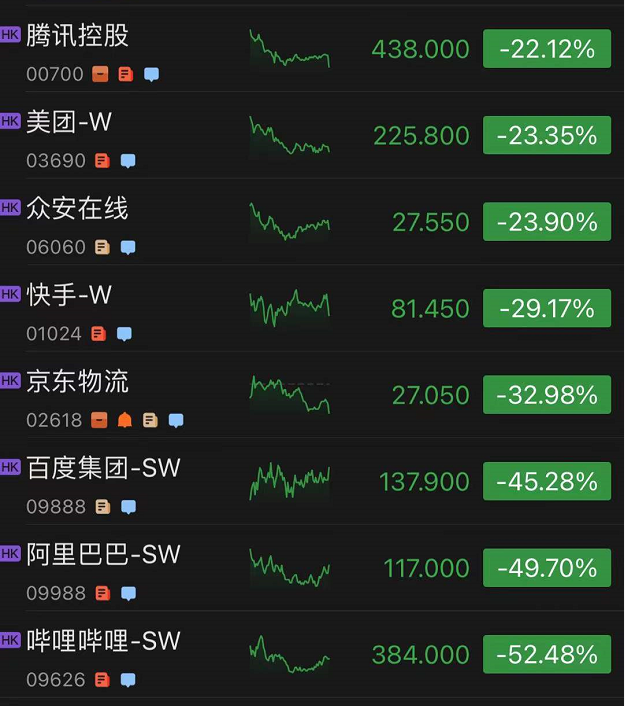Open the 京东物流 02618 stock row
Viewport: 625px width, 706px height.
(312, 394)
